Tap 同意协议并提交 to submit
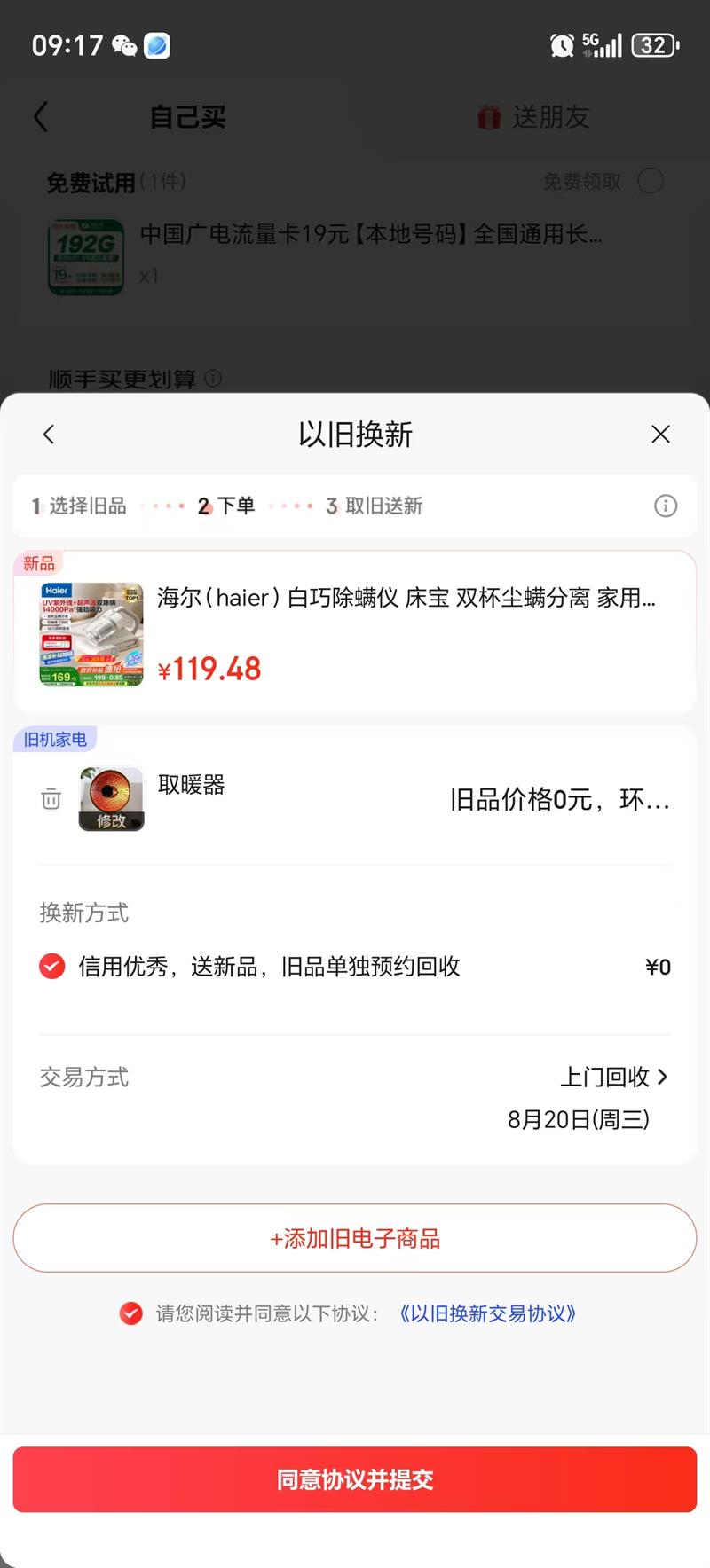This screenshot has width=710, height=1568. 355,1479
